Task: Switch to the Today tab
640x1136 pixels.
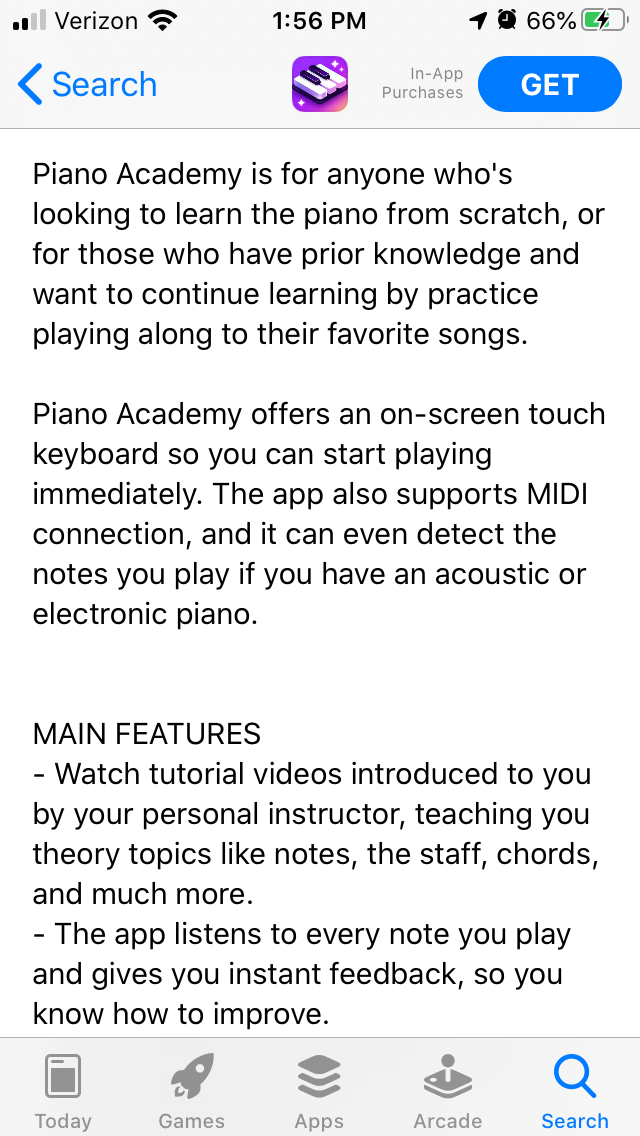Action: point(63,1091)
